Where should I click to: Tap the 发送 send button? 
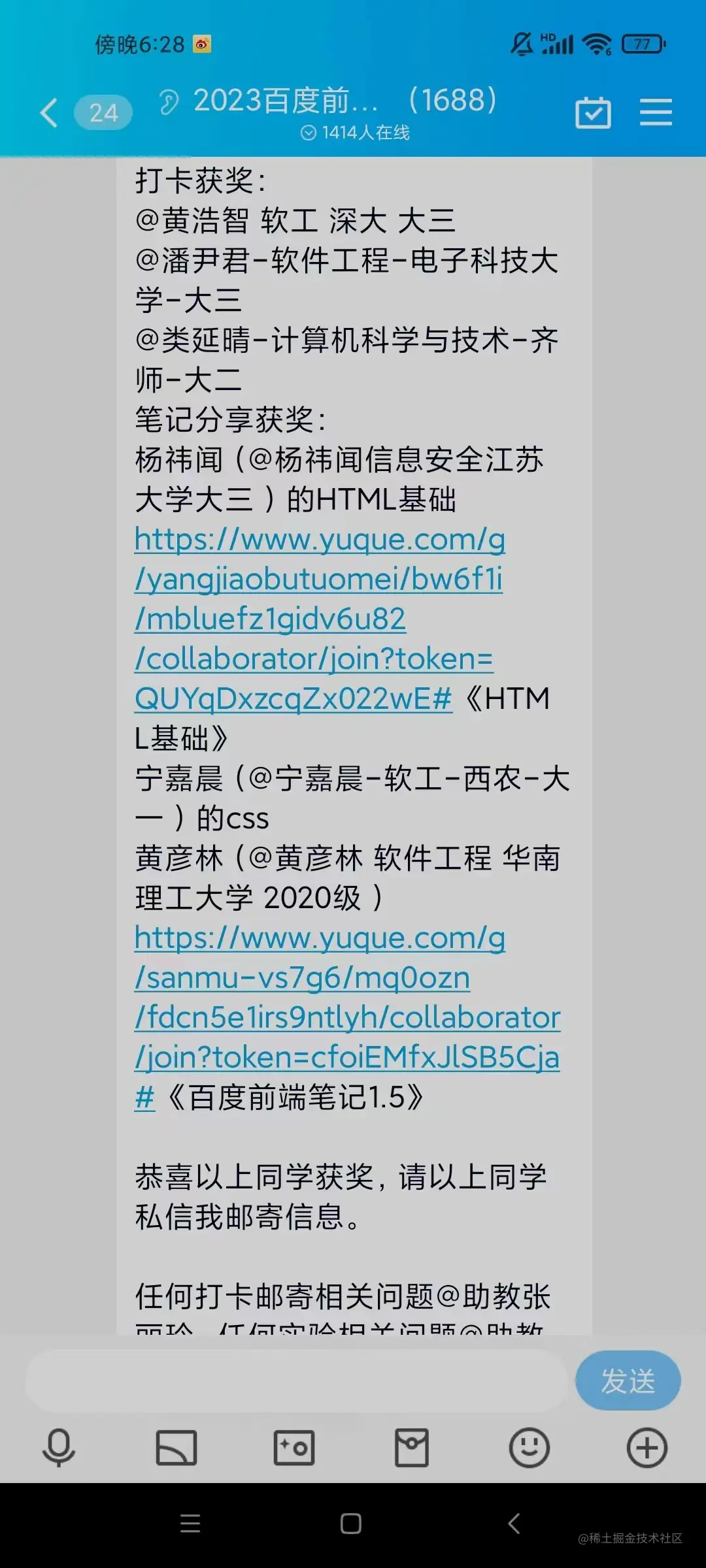(x=628, y=1380)
